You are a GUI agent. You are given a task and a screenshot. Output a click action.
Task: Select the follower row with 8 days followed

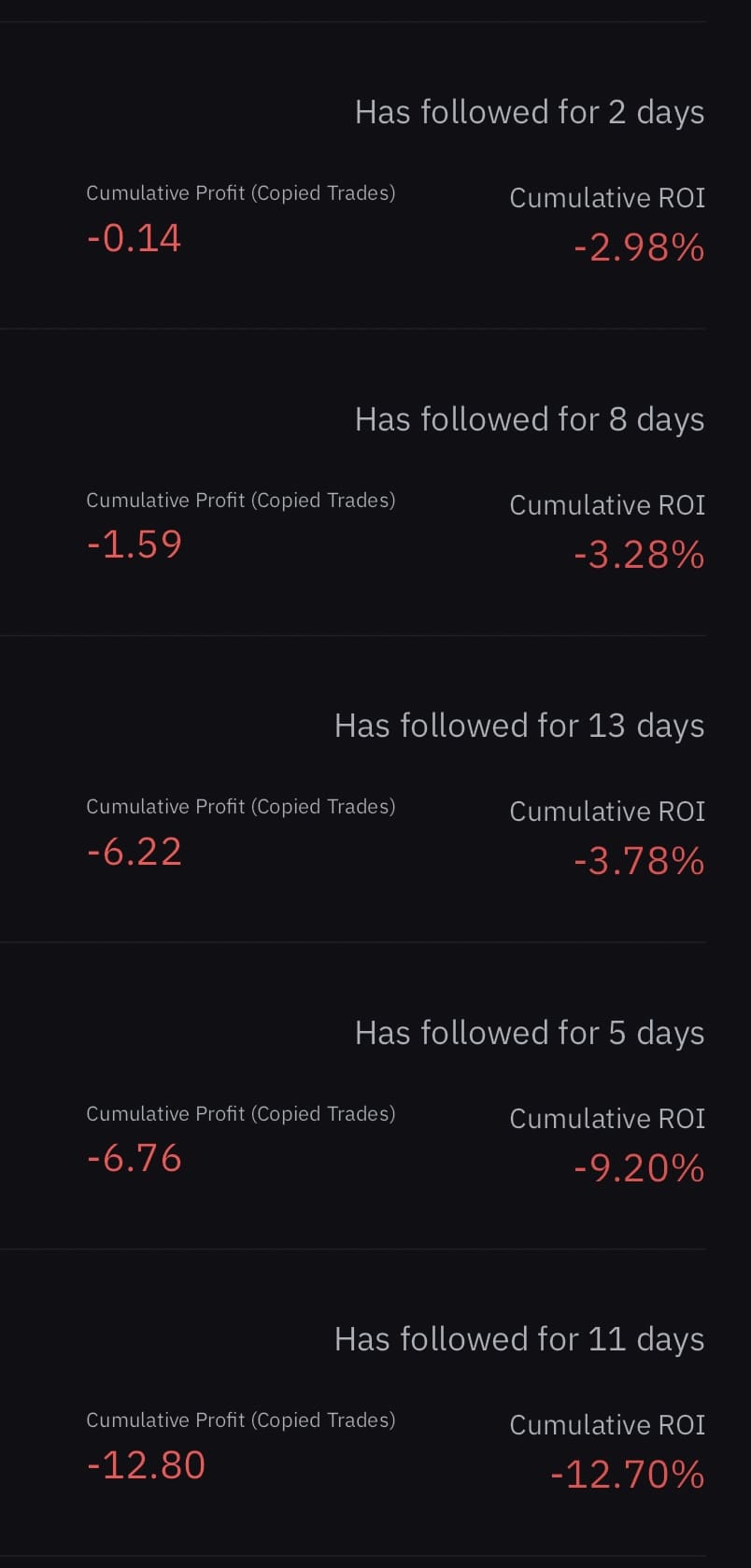click(x=529, y=419)
